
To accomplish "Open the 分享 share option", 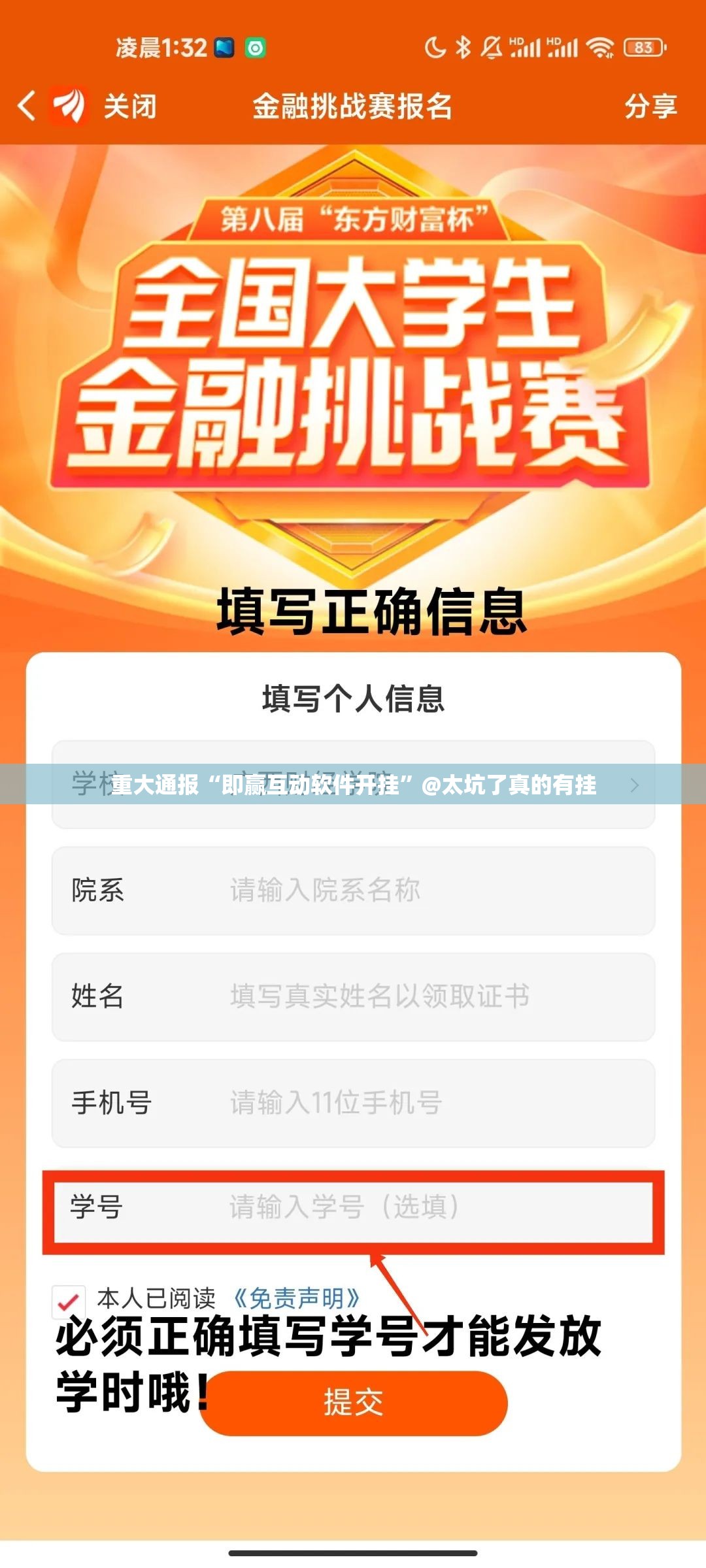I will (x=650, y=106).
